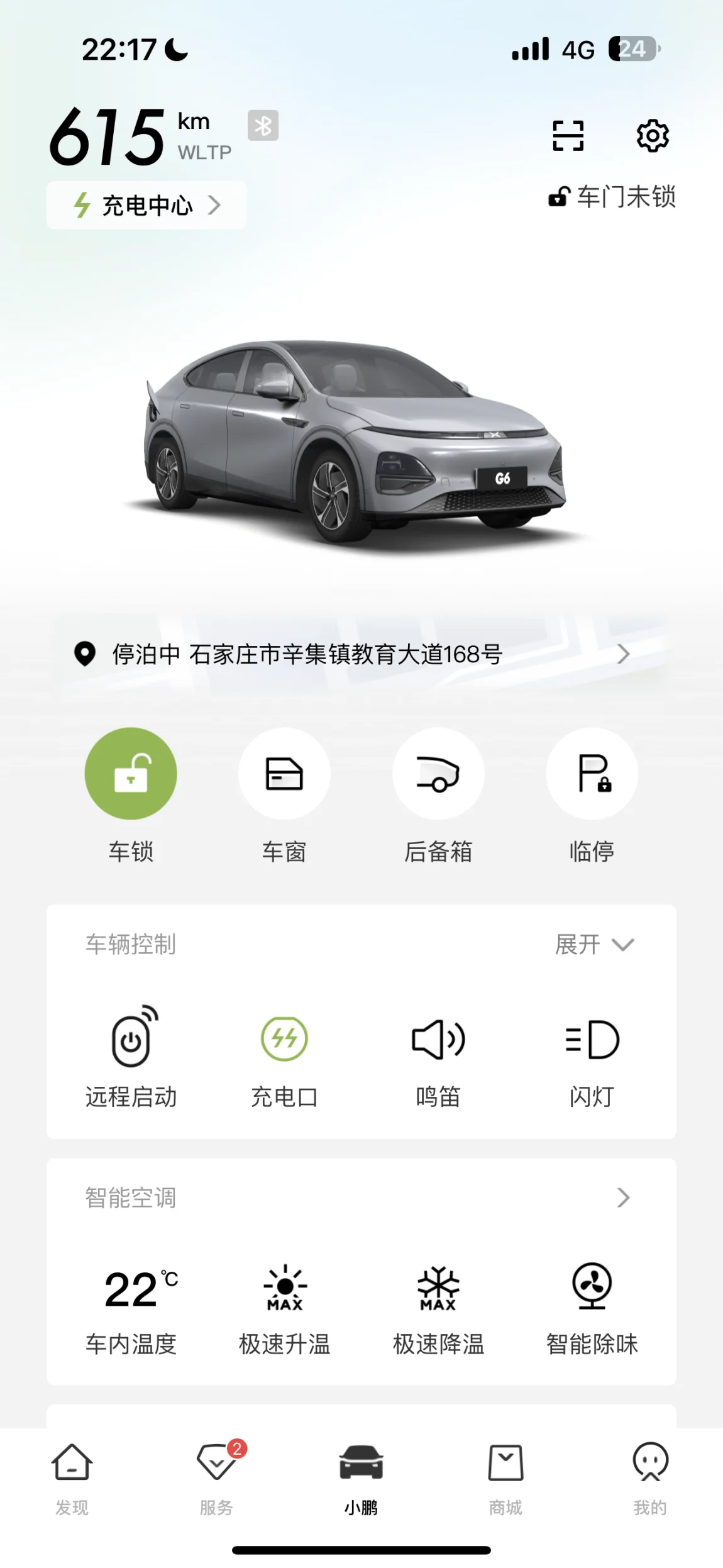Expand the 车辆控制 section with 展开
The height and width of the screenshot is (1568, 723).
pyautogui.click(x=594, y=944)
